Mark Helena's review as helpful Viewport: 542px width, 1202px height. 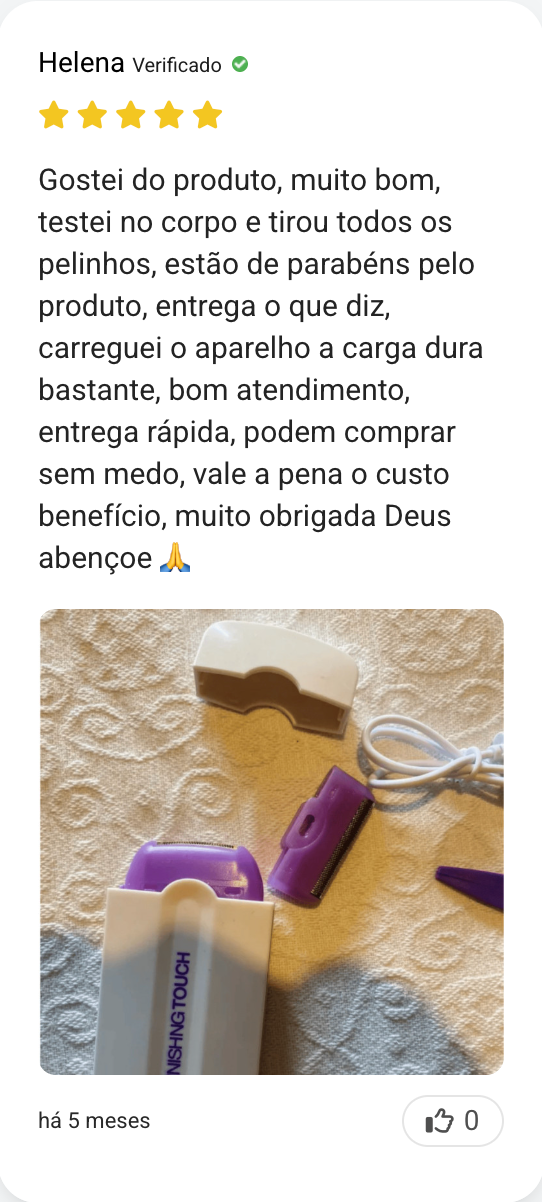[452, 1121]
